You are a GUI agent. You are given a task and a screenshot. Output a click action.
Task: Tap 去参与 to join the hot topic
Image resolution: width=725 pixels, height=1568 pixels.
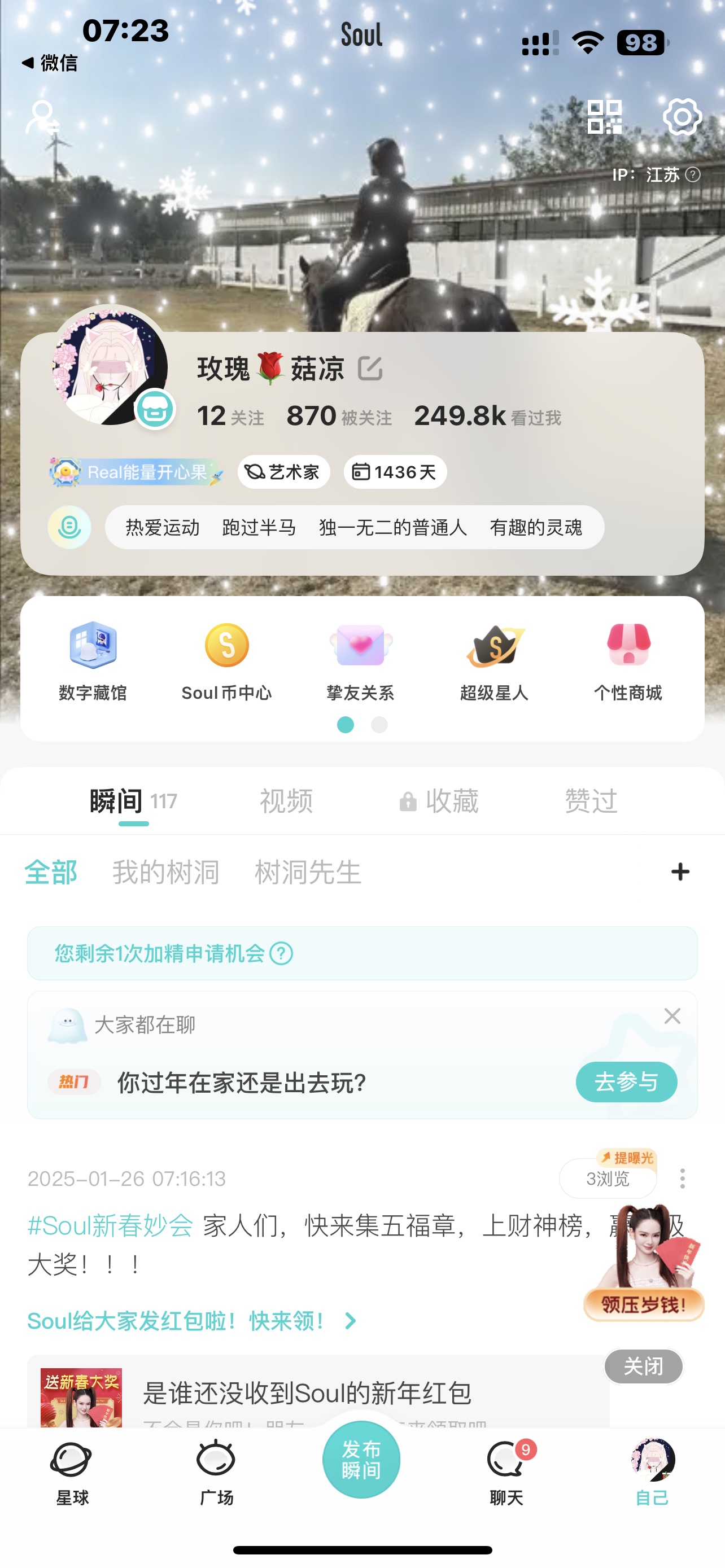(x=626, y=1081)
